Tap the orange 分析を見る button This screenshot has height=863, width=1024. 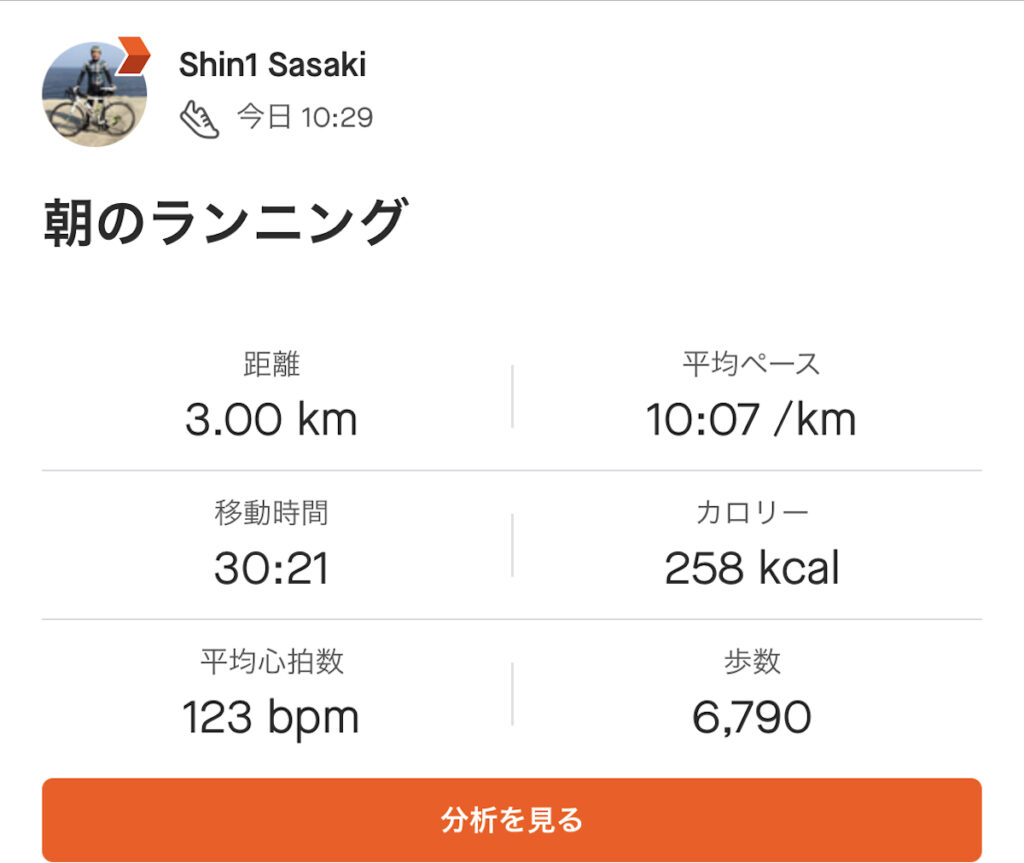point(511,819)
